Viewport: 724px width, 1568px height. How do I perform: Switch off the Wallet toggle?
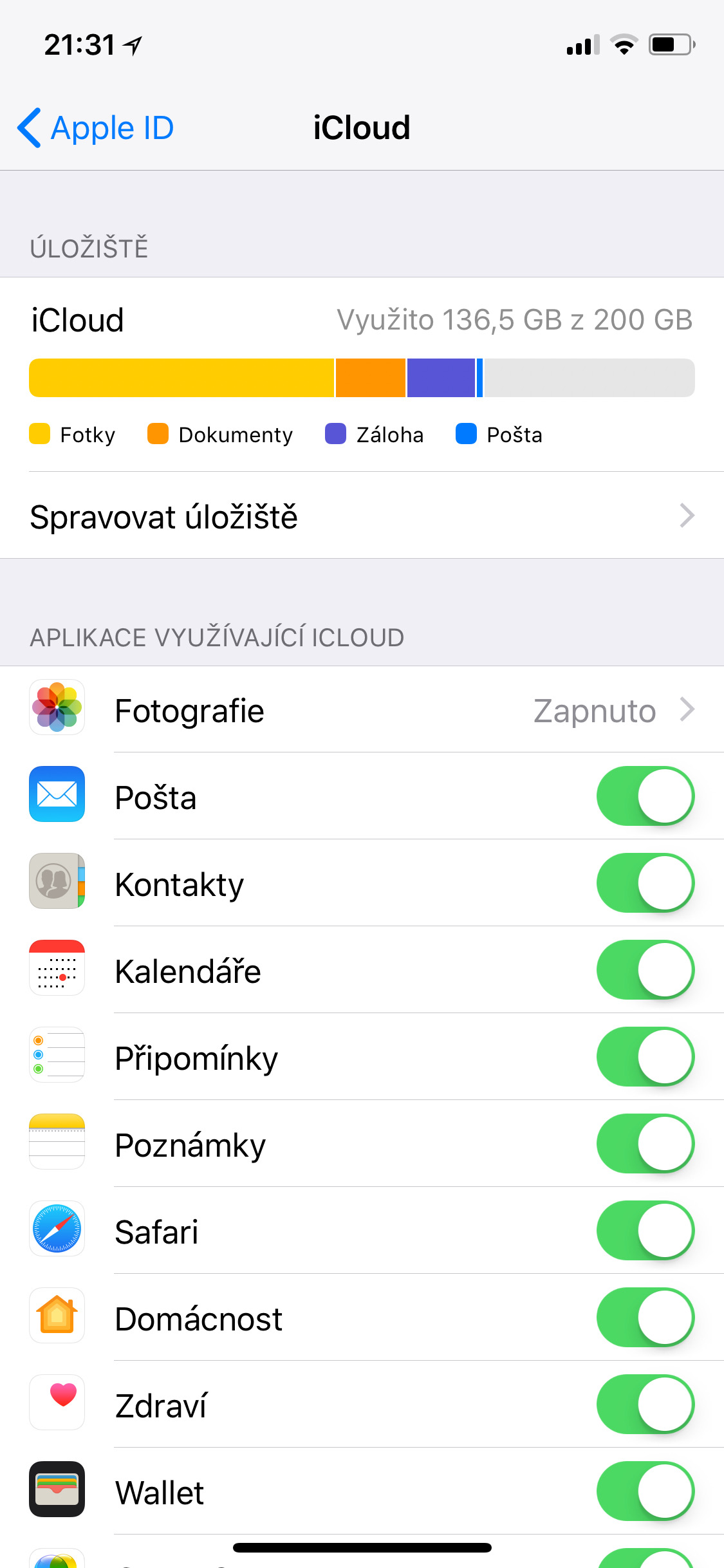point(645,1491)
